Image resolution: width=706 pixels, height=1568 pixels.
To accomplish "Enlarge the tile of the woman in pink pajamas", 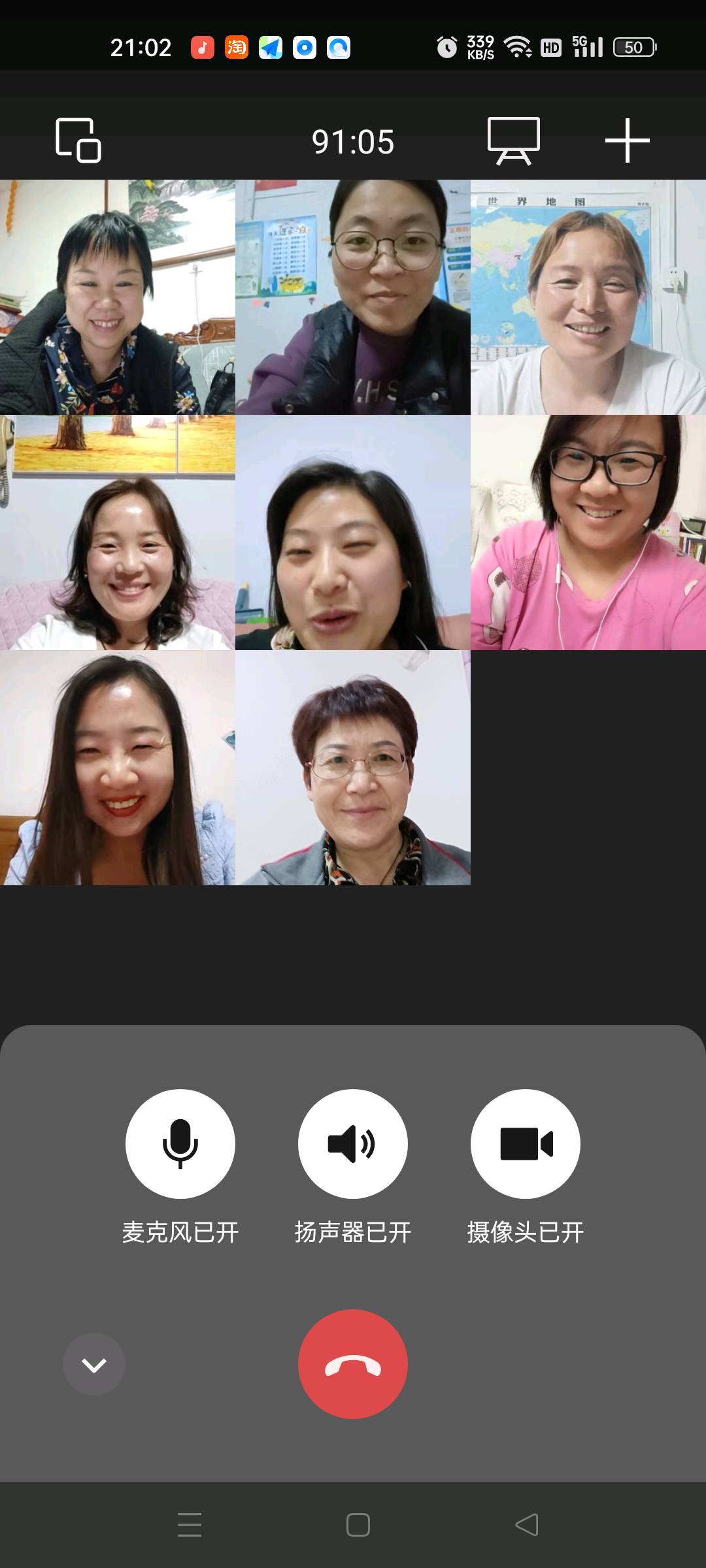I will coord(588,532).
